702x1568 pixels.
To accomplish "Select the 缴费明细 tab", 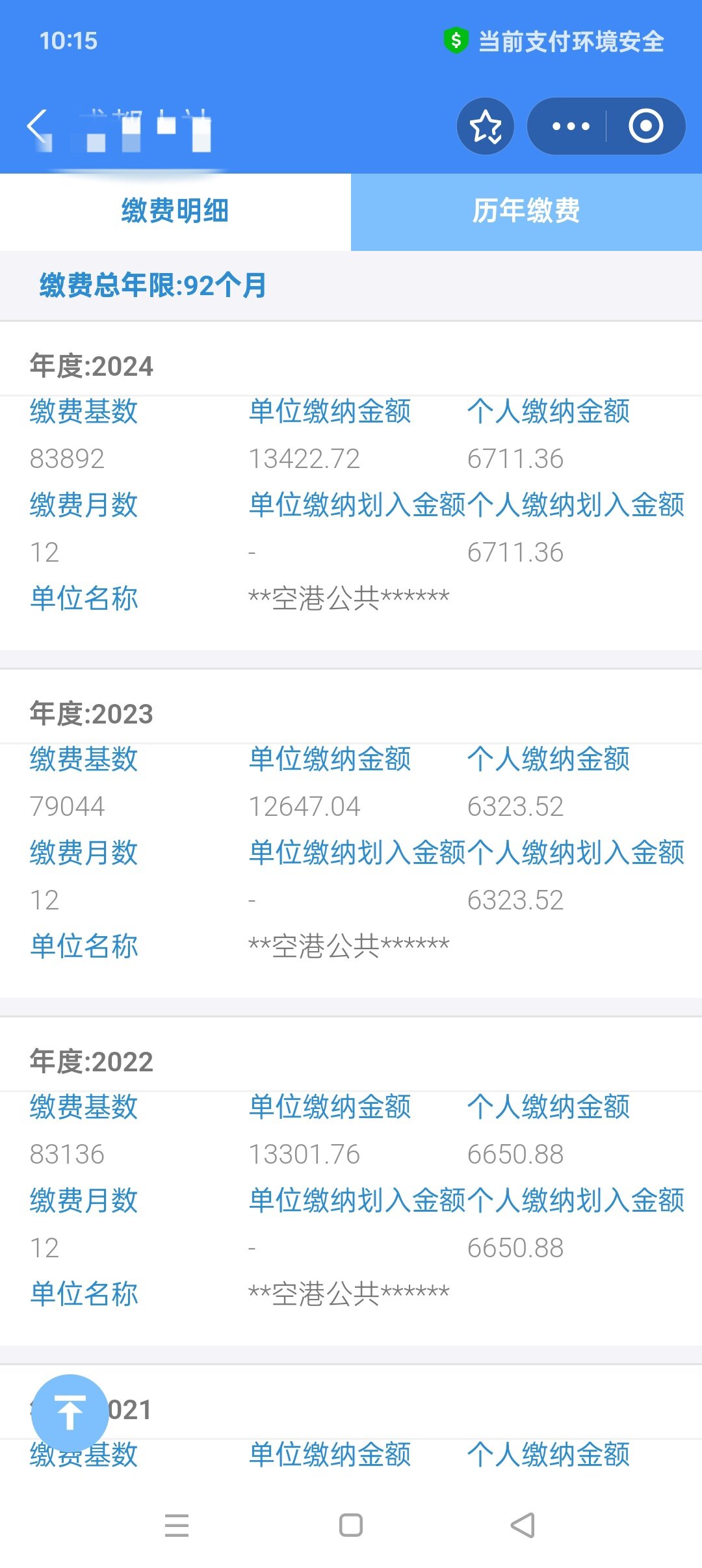I will click(175, 211).
